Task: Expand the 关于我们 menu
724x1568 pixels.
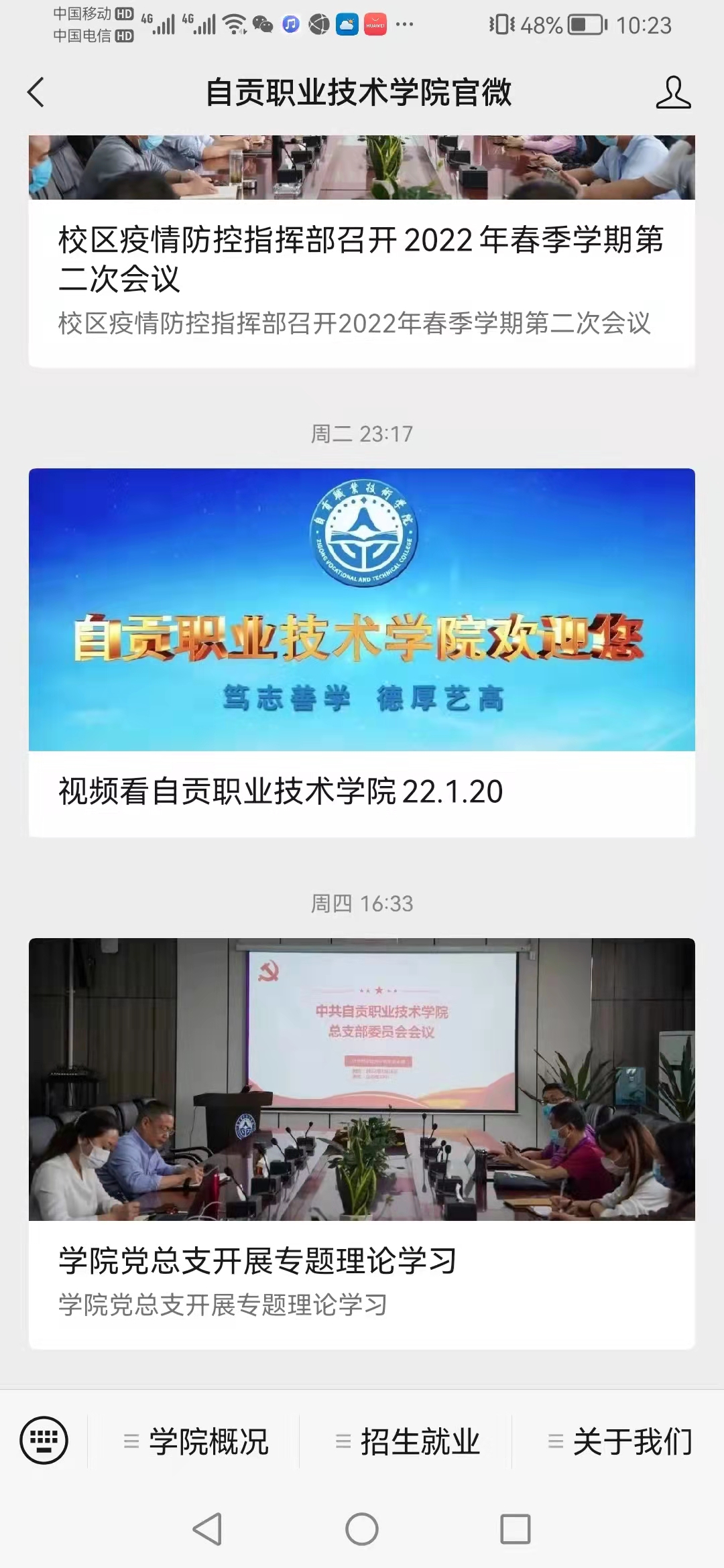Action: 619,1441
